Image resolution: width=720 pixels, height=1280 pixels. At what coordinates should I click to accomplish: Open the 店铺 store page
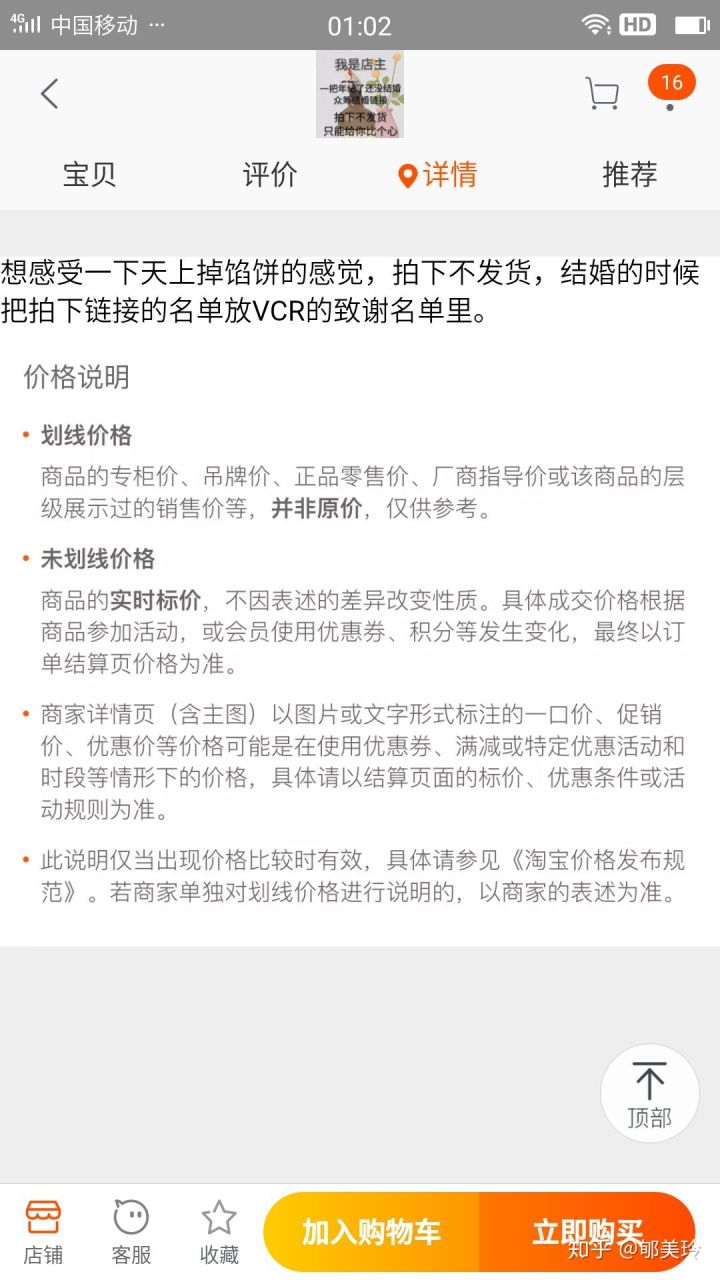pyautogui.click(x=43, y=1232)
